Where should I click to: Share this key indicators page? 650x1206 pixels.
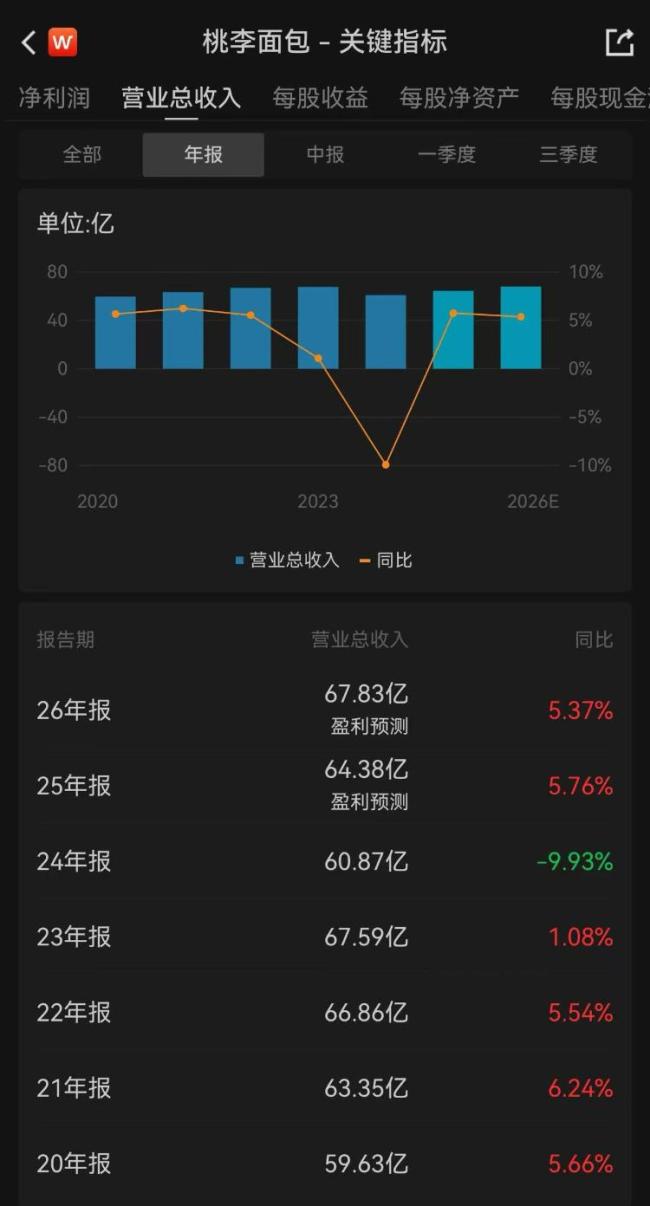point(620,42)
